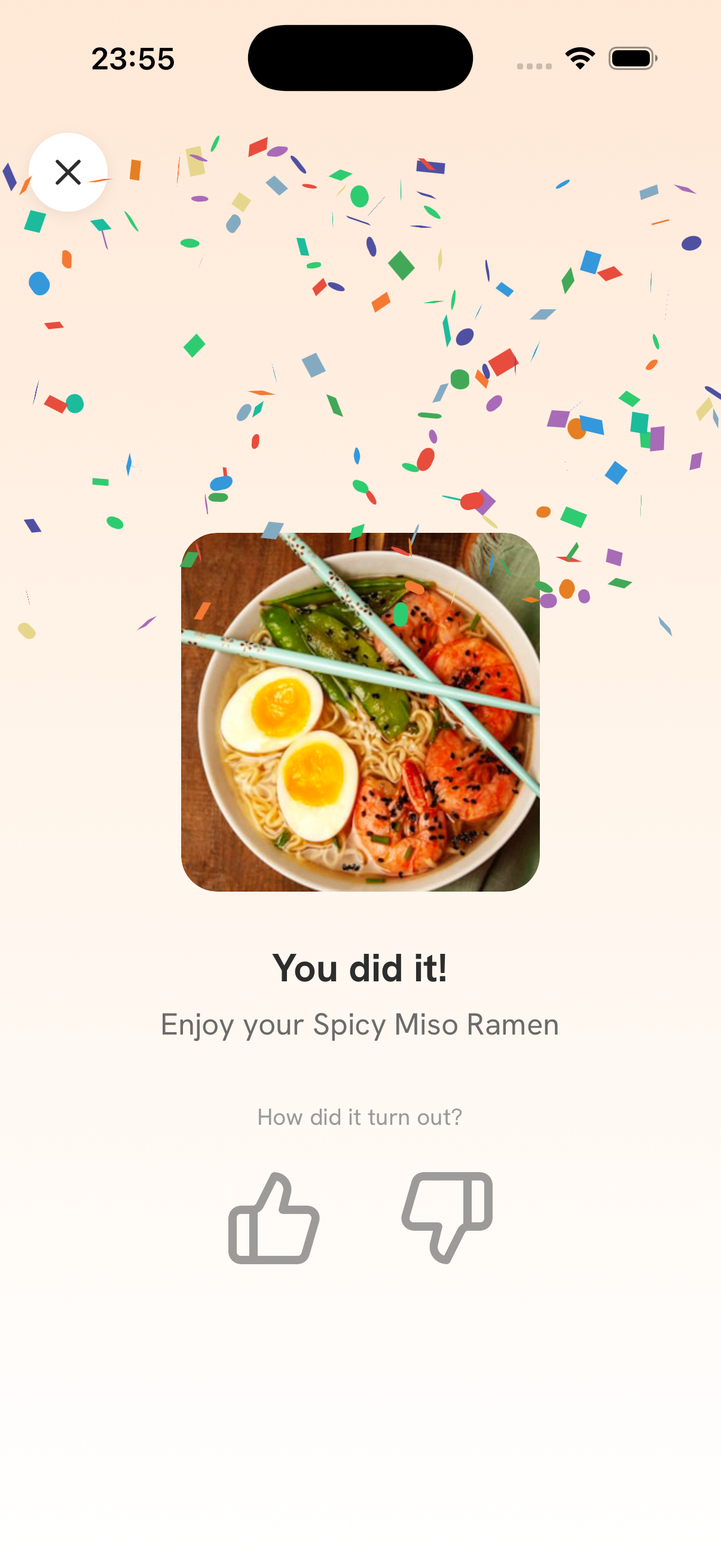
Task: Rate the ramen with thumbs down
Action: pyautogui.click(x=447, y=1218)
